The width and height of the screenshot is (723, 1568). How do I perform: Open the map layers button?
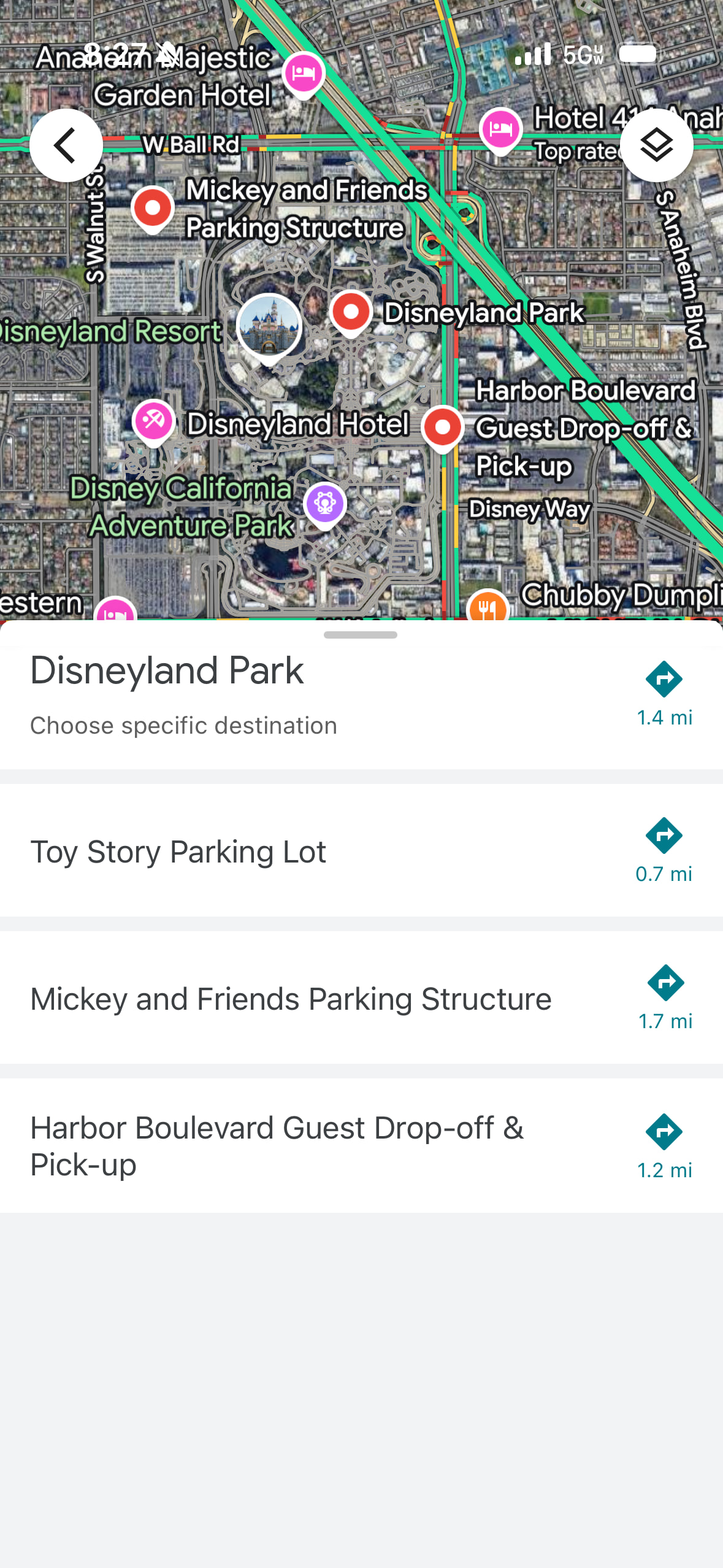click(656, 145)
